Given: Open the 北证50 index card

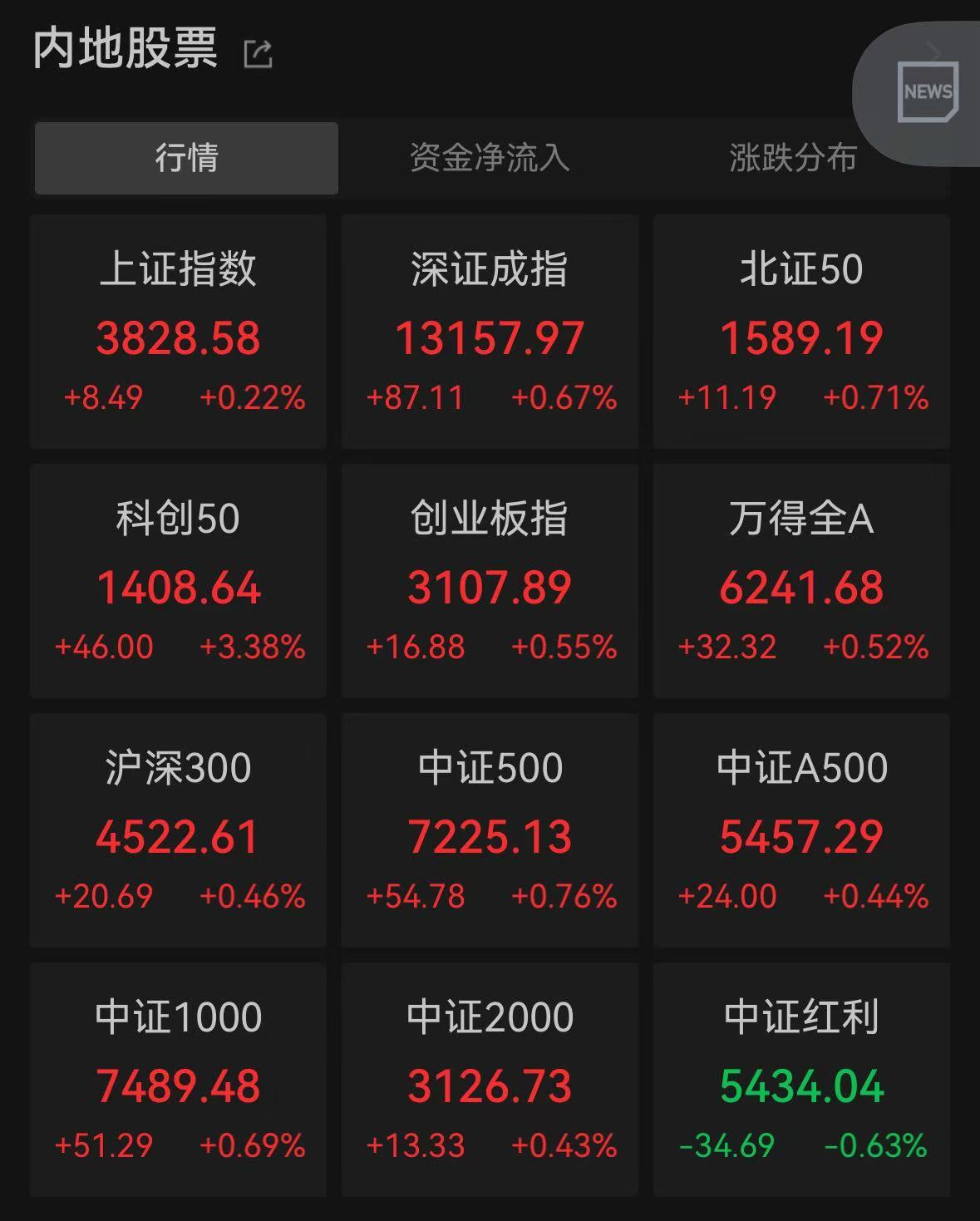Looking at the screenshot, I should click(801, 332).
